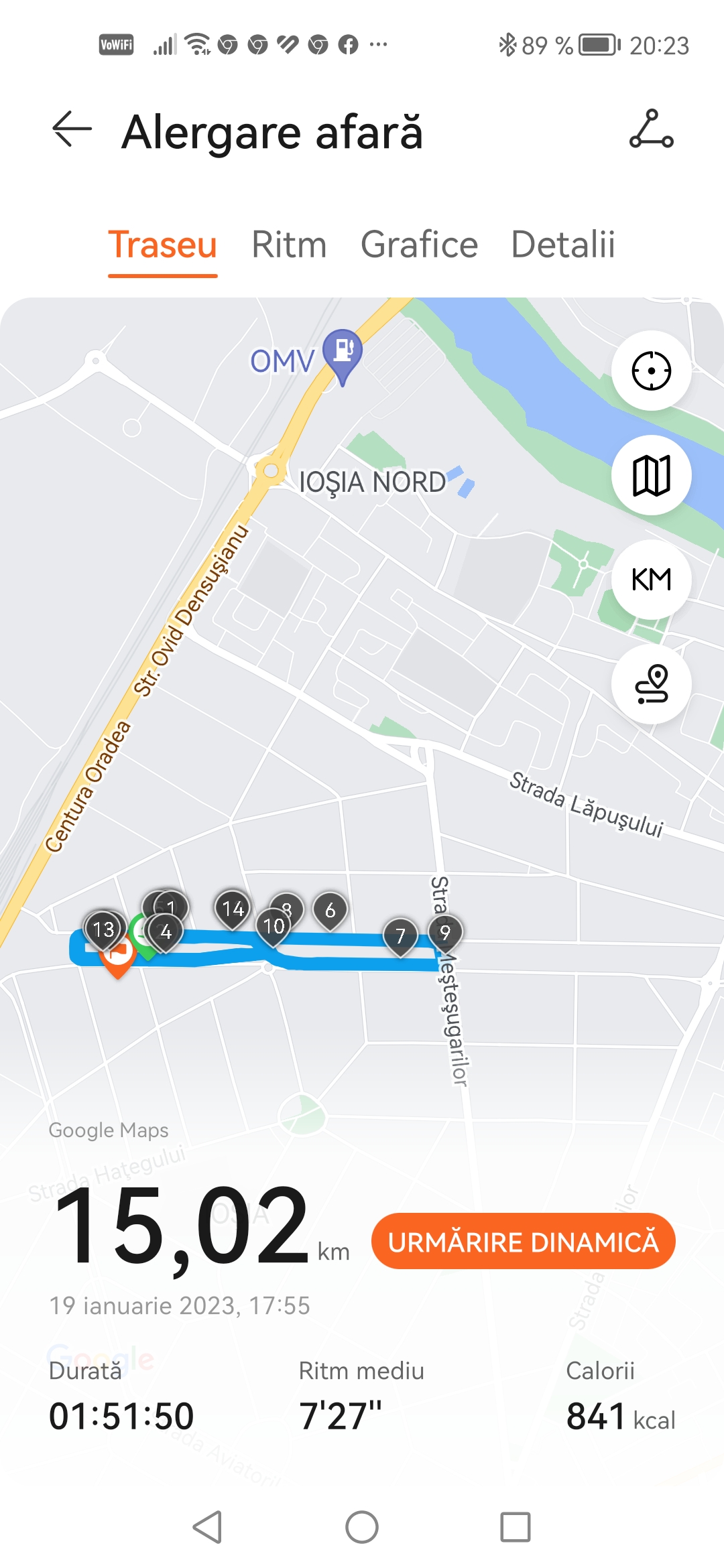Tap the route pin track button
This screenshot has height=1568, width=724.
(x=651, y=683)
